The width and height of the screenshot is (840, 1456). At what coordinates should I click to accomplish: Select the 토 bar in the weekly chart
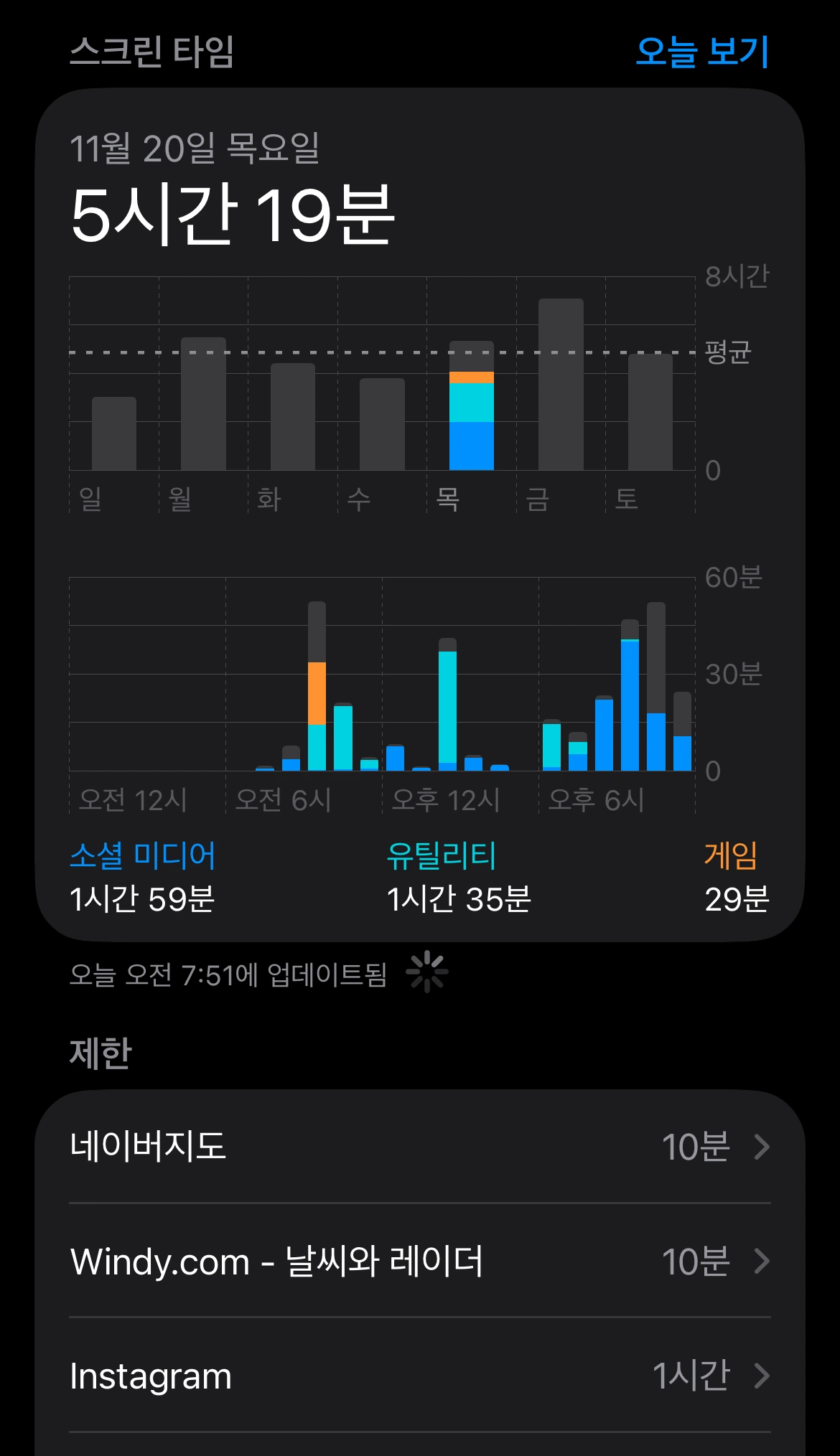click(x=650, y=412)
